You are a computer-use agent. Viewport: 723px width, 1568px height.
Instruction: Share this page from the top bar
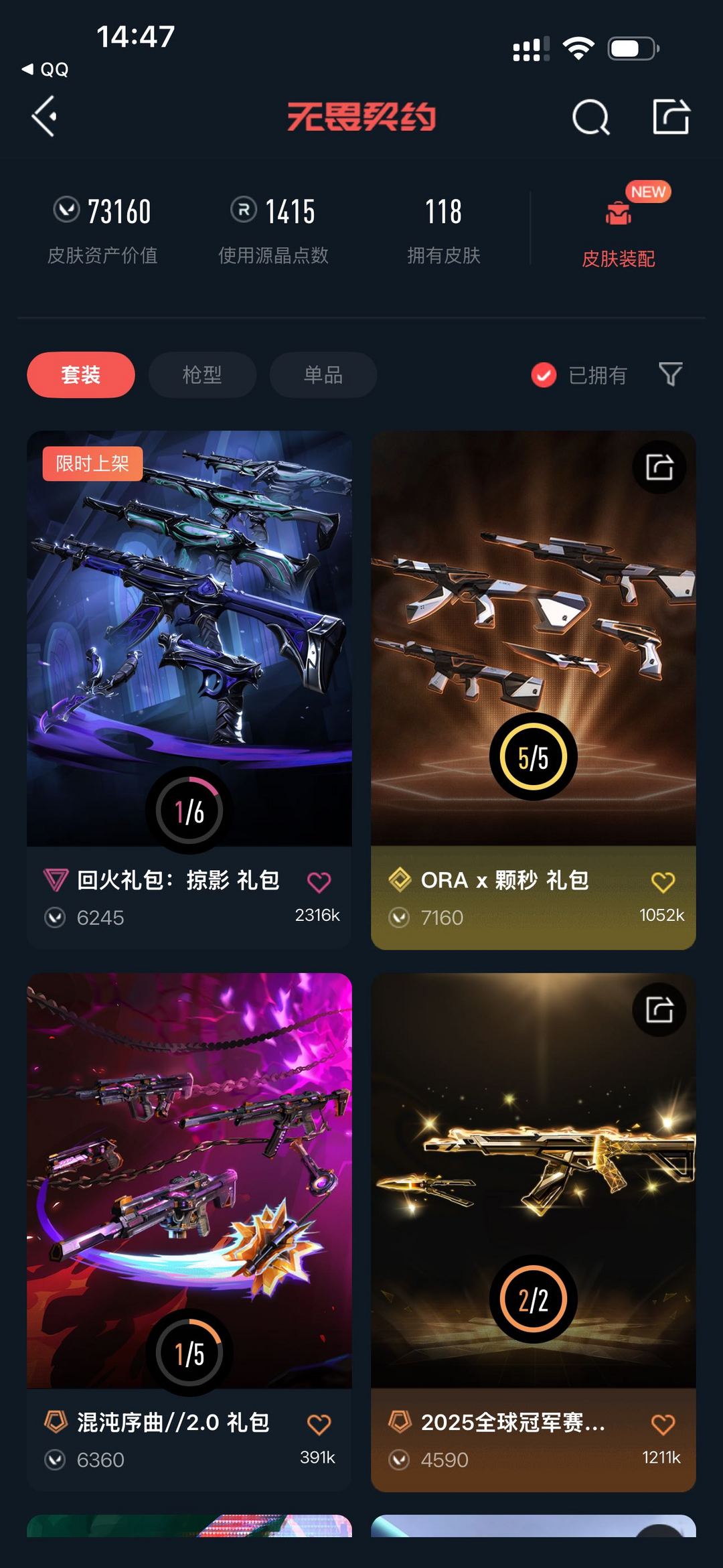[671, 117]
